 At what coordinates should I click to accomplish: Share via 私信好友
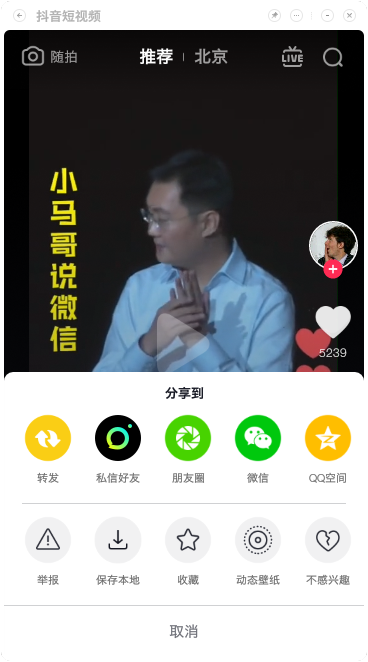coord(118,438)
